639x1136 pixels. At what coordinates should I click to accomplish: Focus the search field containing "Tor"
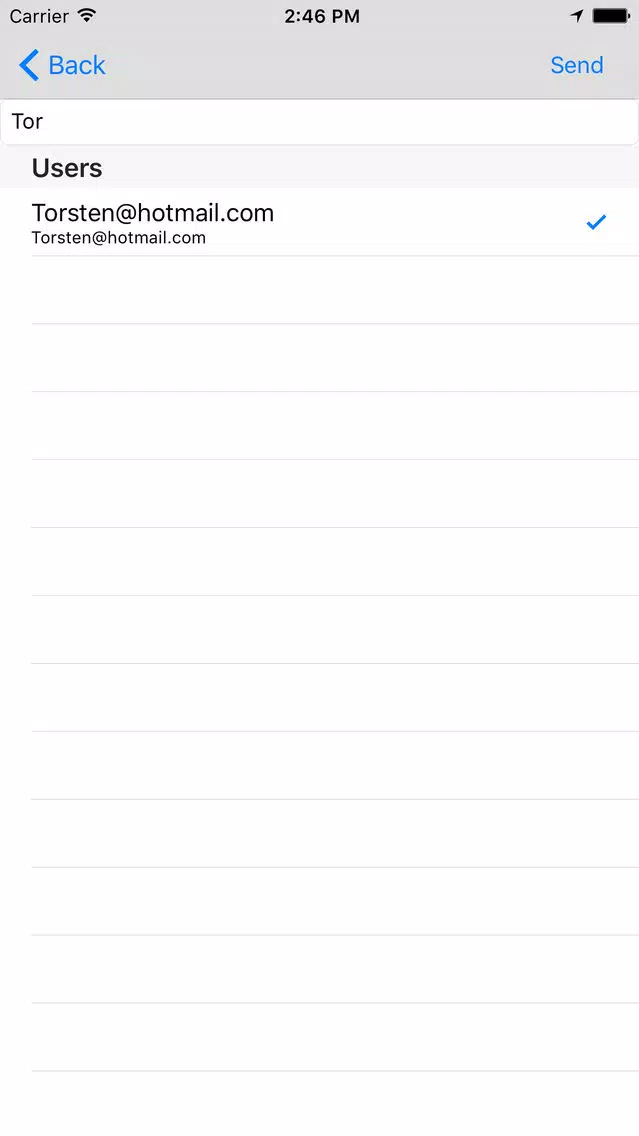tap(319, 122)
